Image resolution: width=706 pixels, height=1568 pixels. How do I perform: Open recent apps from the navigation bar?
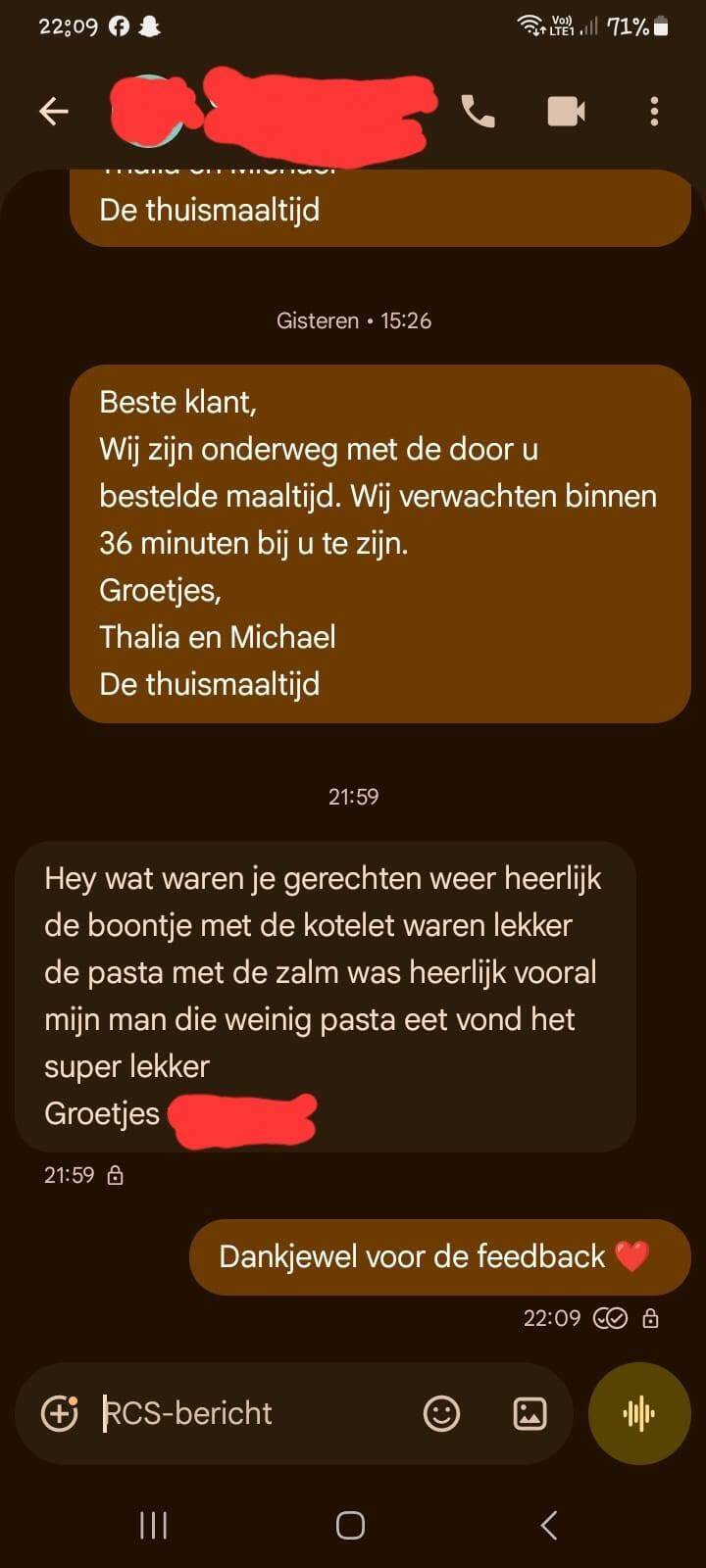tap(153, 1526)
